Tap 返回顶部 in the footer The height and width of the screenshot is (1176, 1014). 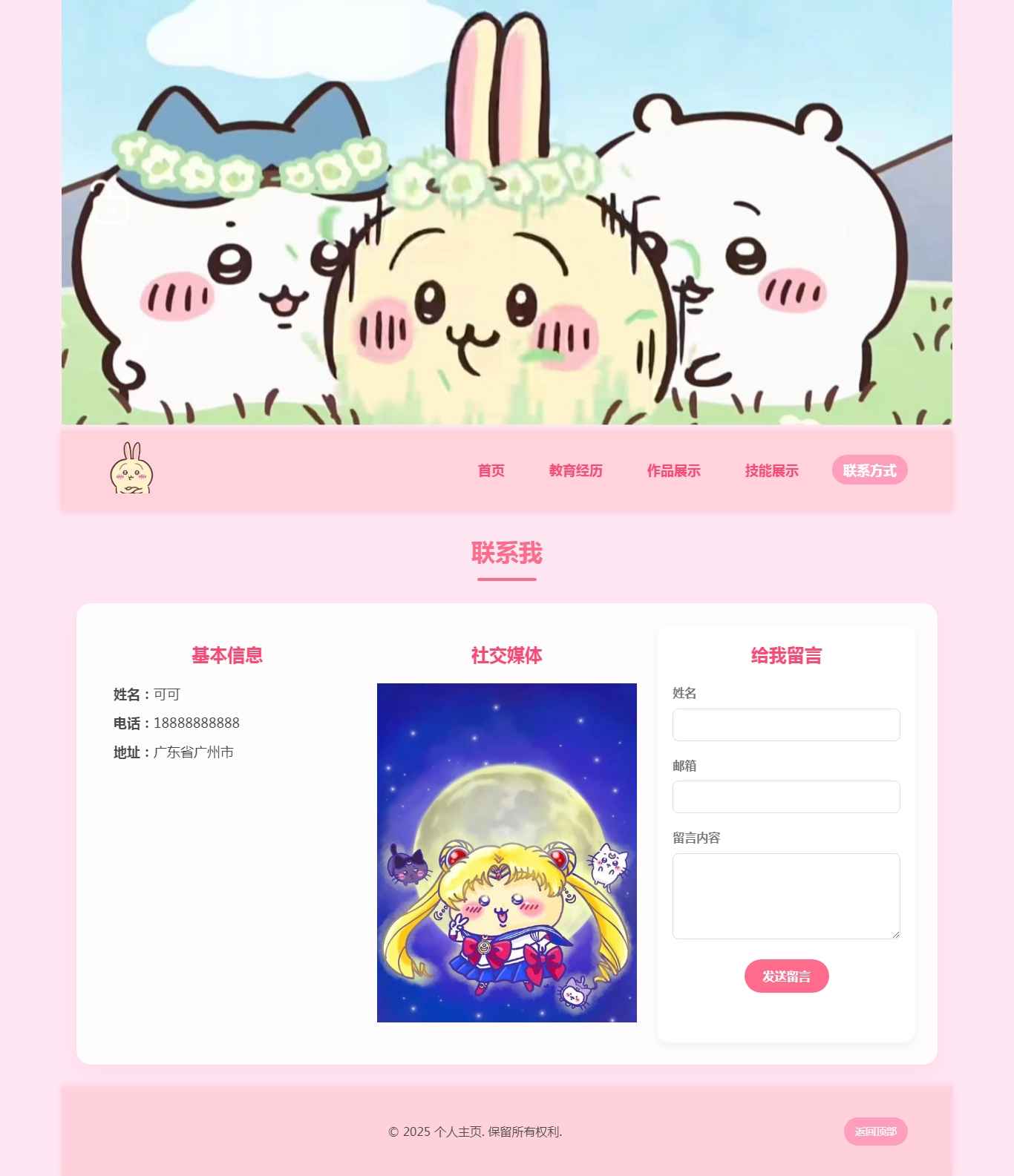875,1131
